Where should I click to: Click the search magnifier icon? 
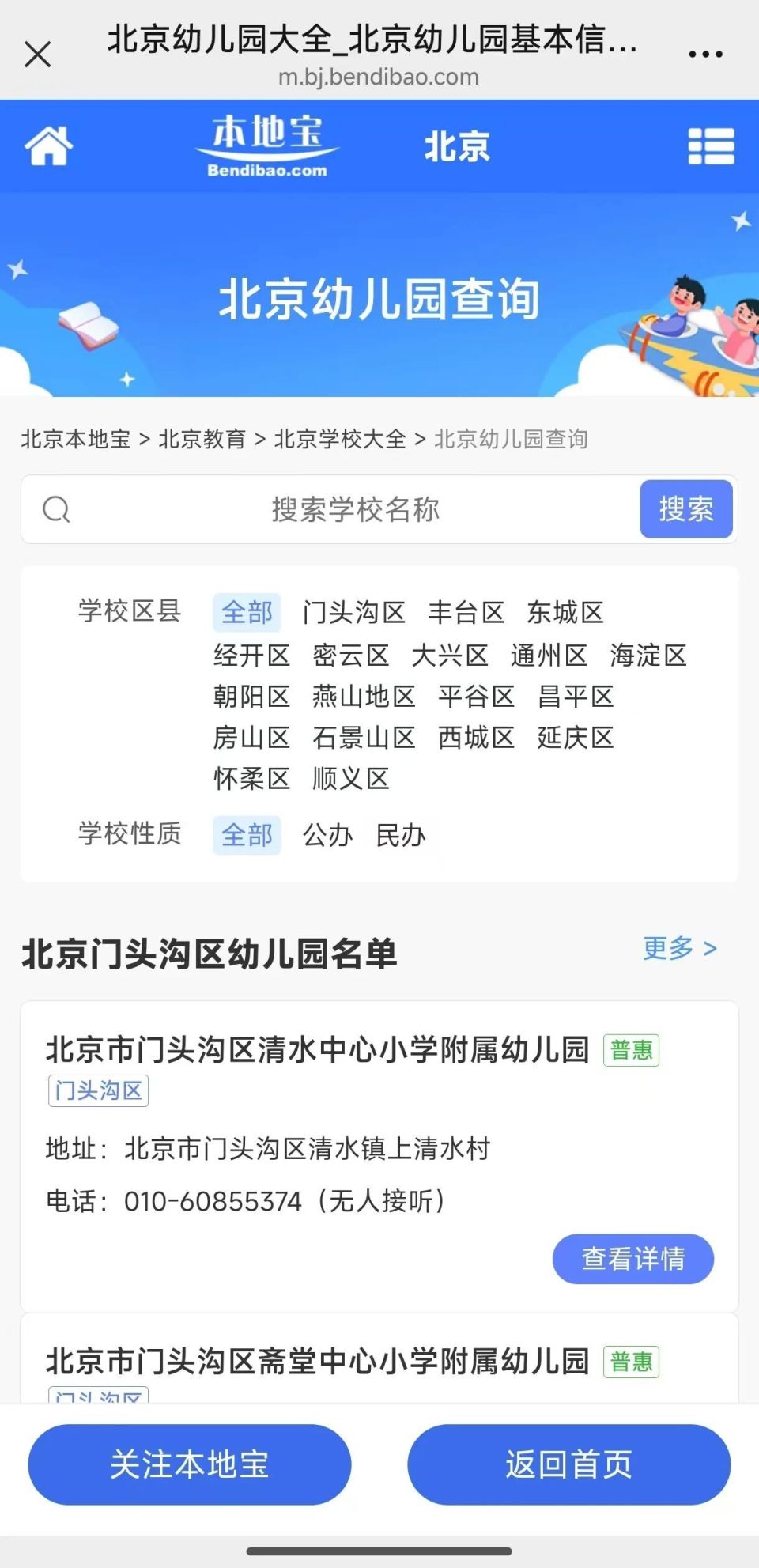pyautogui.click(x=55, y=509)
